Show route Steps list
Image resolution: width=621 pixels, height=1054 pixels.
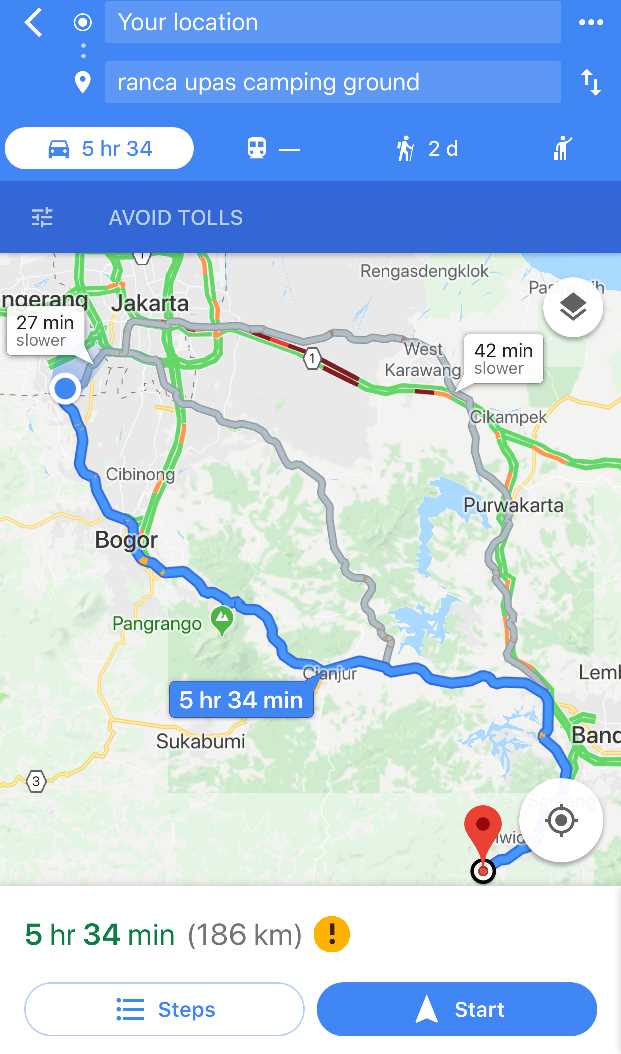164,1009
